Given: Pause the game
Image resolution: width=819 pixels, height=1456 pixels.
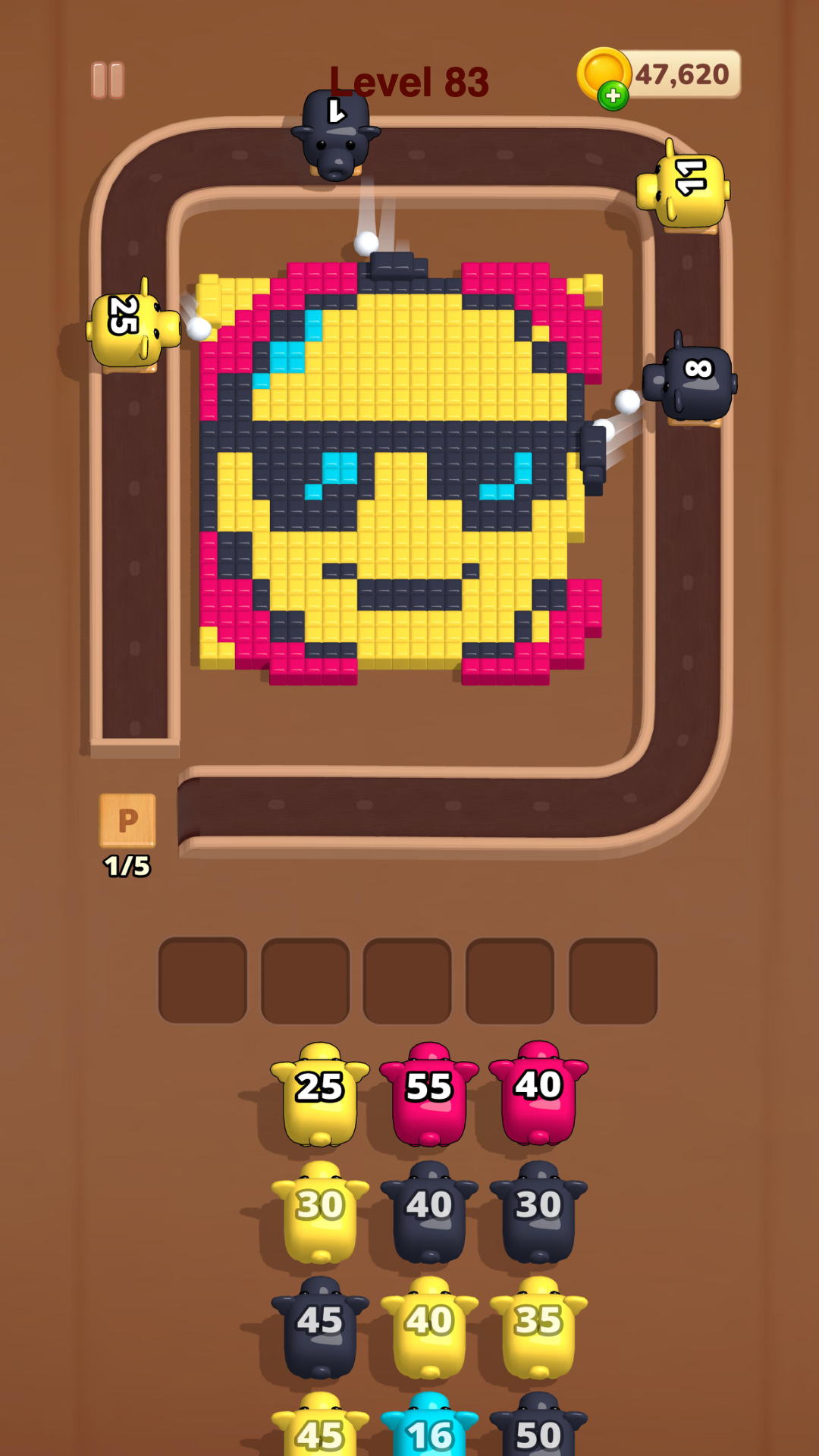Looking at the screenshot, I should pos(108,80).
